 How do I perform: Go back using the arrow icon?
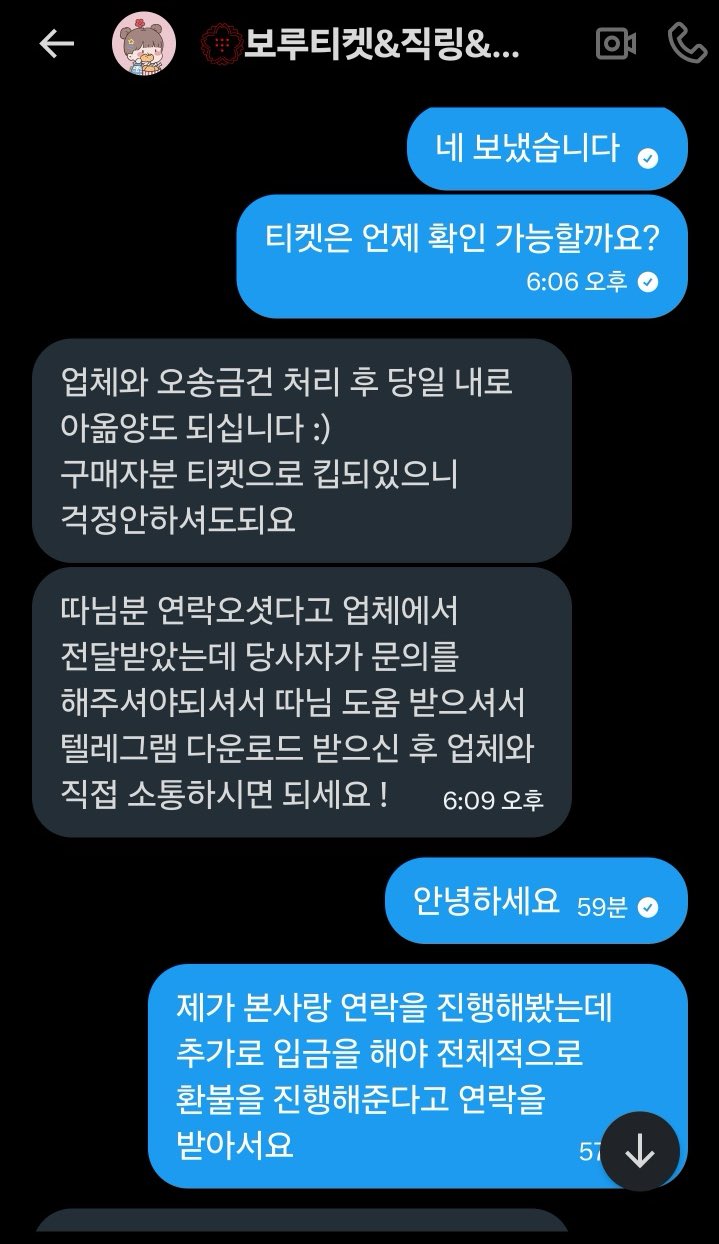(x=57, y=44)
